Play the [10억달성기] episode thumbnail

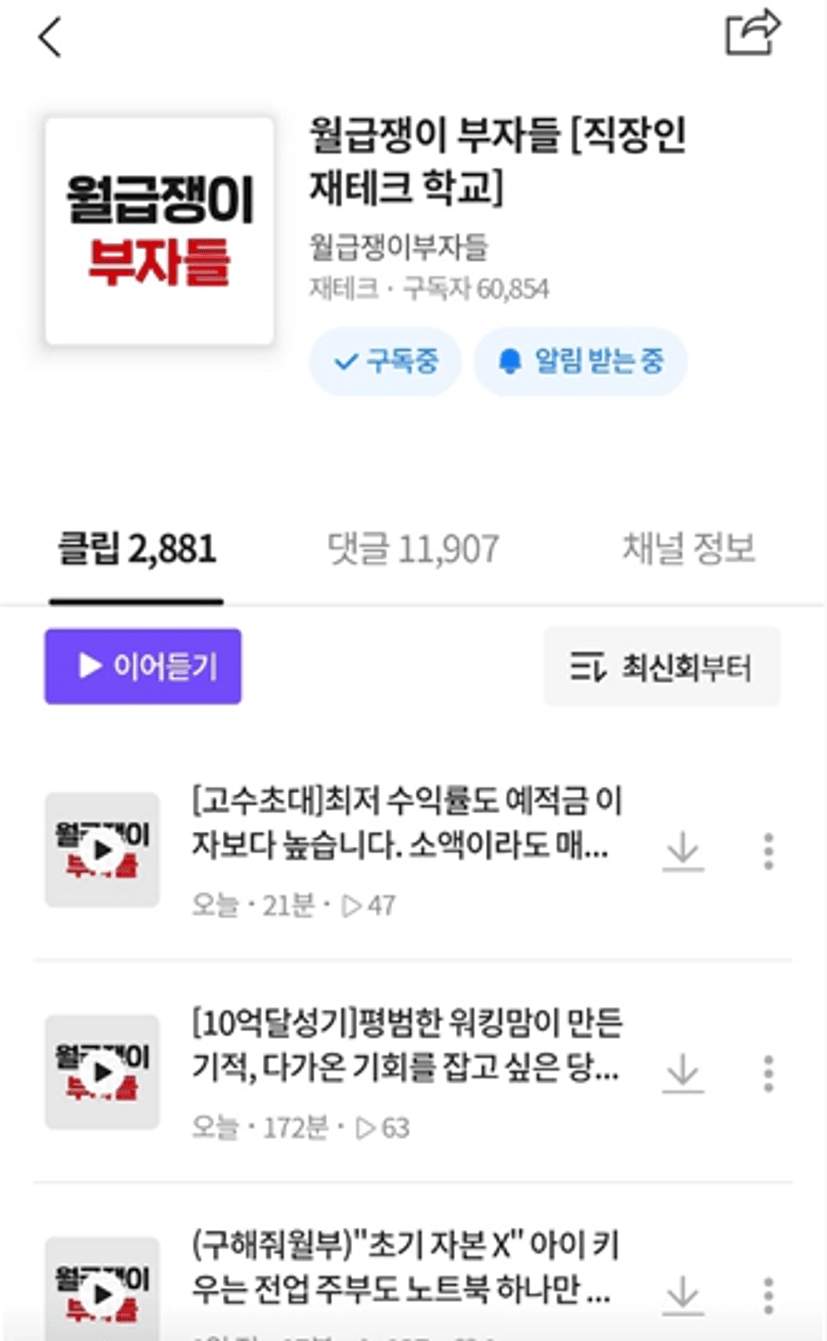(102, 1072)
